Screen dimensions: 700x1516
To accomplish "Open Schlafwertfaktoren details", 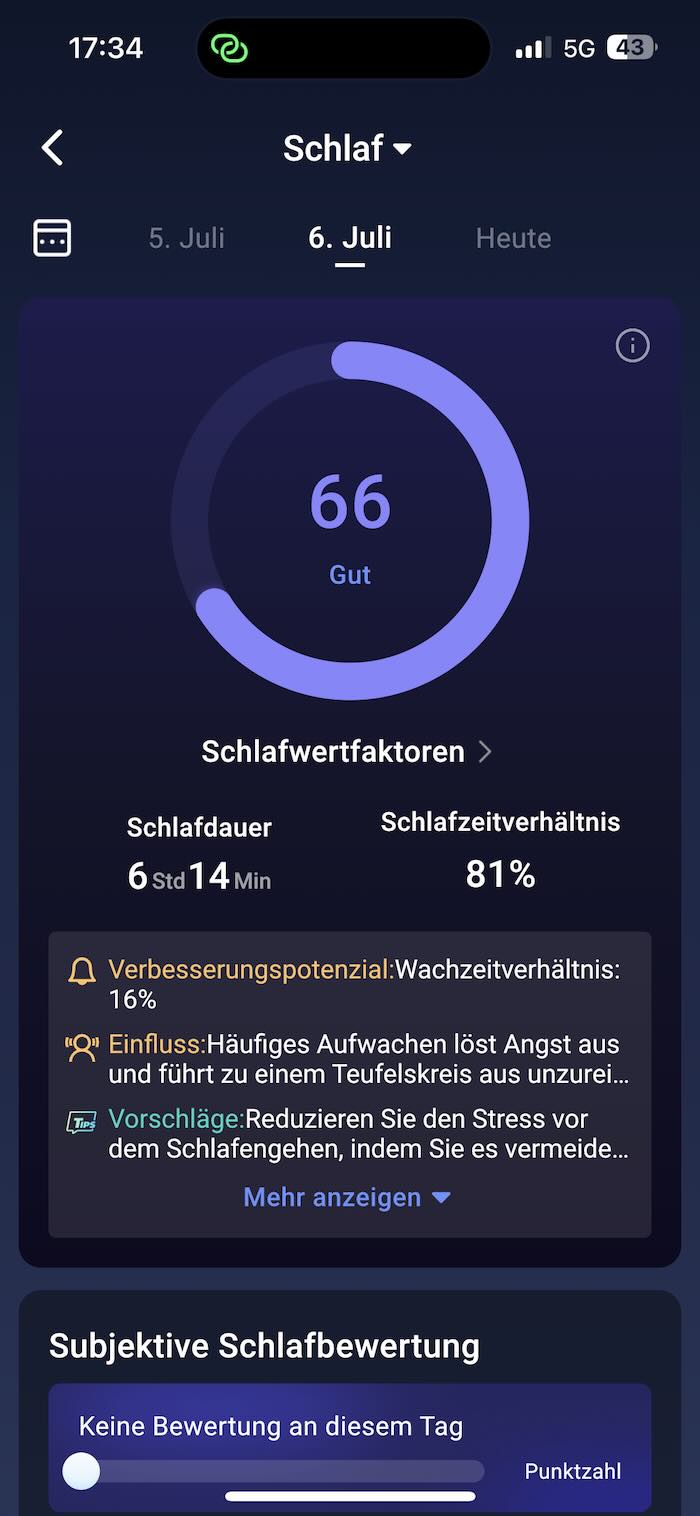I will coord(347,751).
